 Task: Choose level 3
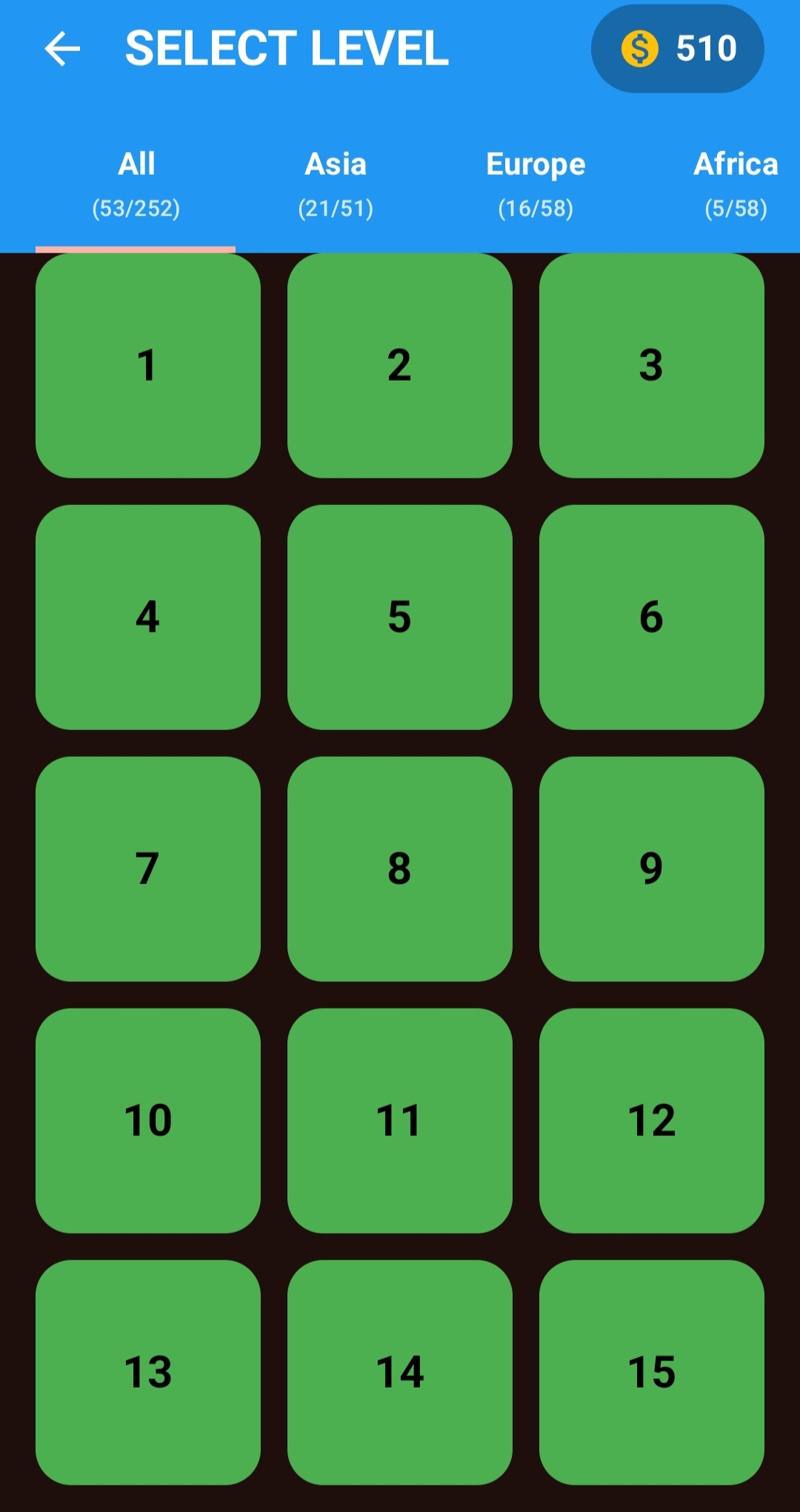click(652, 366)
